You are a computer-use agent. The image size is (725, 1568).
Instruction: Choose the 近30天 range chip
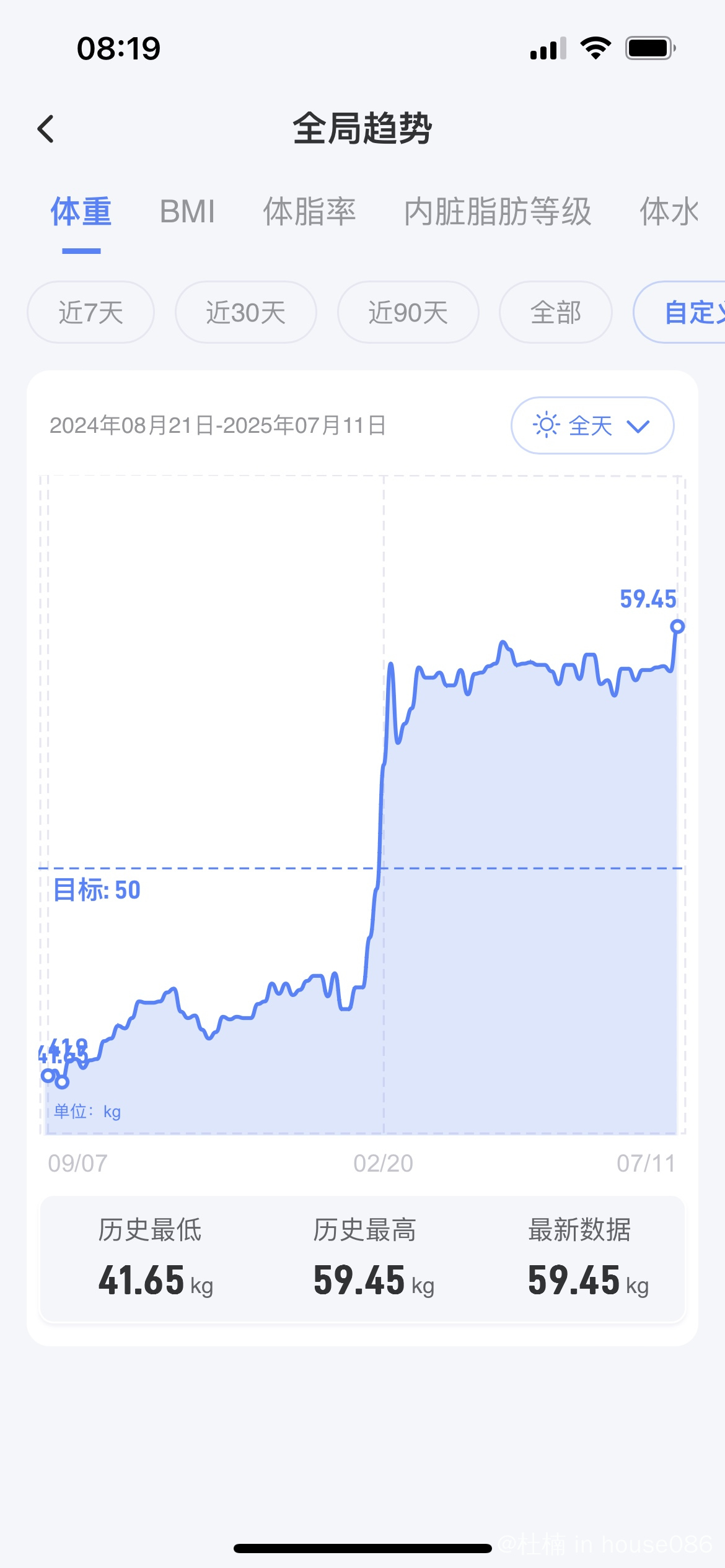pos(246,312)
